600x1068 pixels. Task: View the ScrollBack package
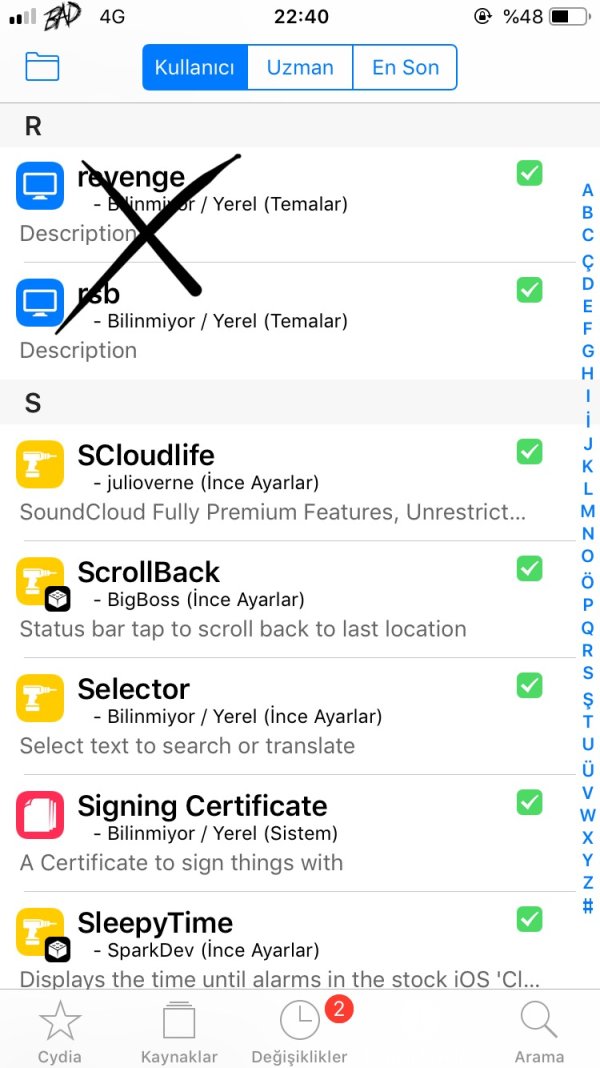280,599
